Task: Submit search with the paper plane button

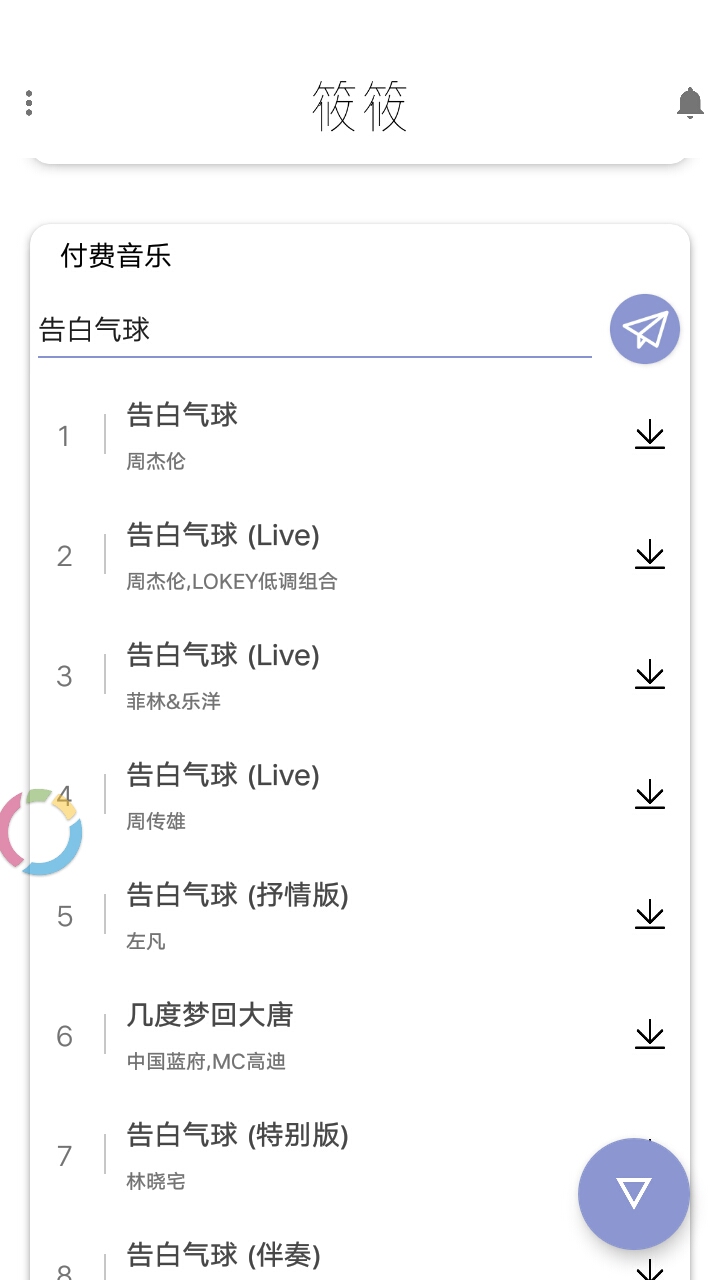Action: click(x=645, y=329)
